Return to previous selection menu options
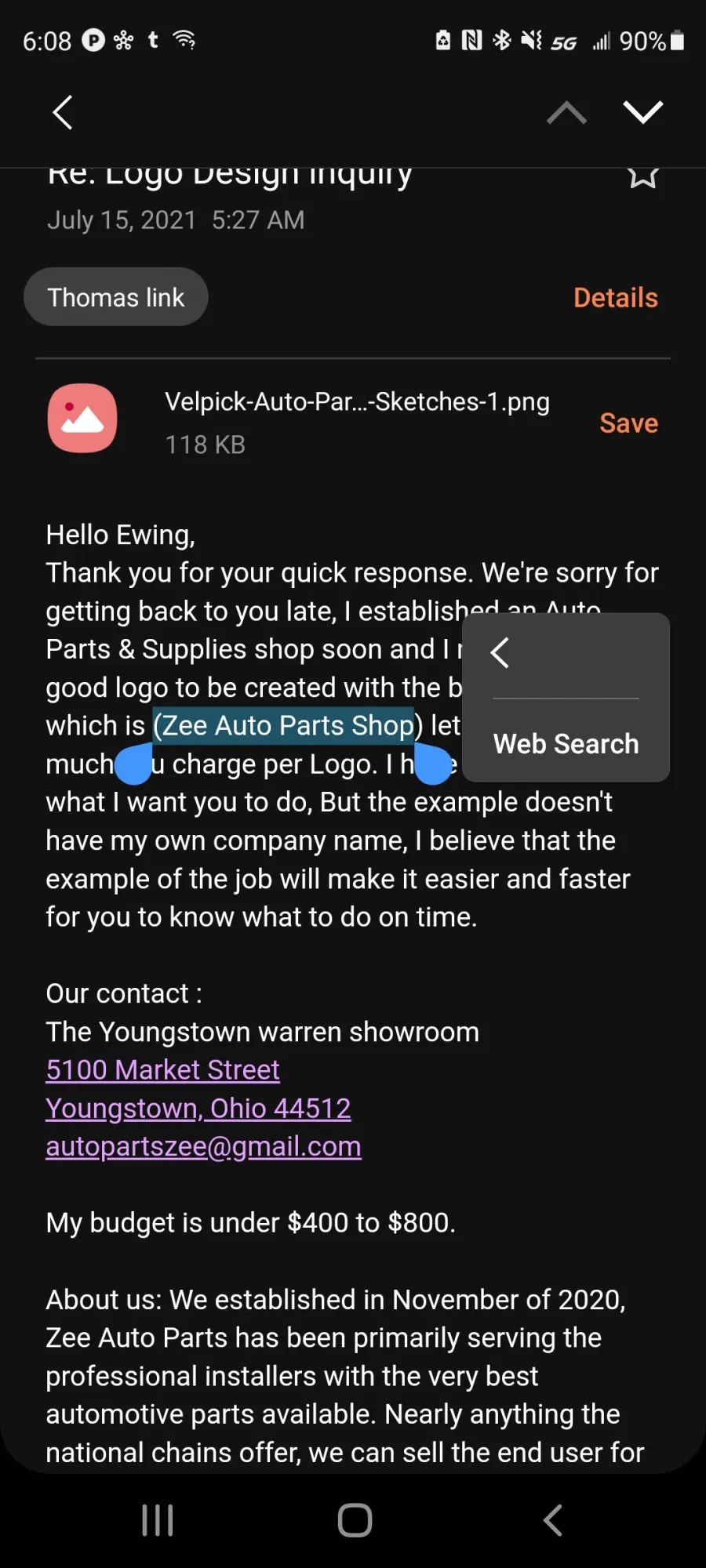This screenshot has height=1568, width=706. coord(500,652)
